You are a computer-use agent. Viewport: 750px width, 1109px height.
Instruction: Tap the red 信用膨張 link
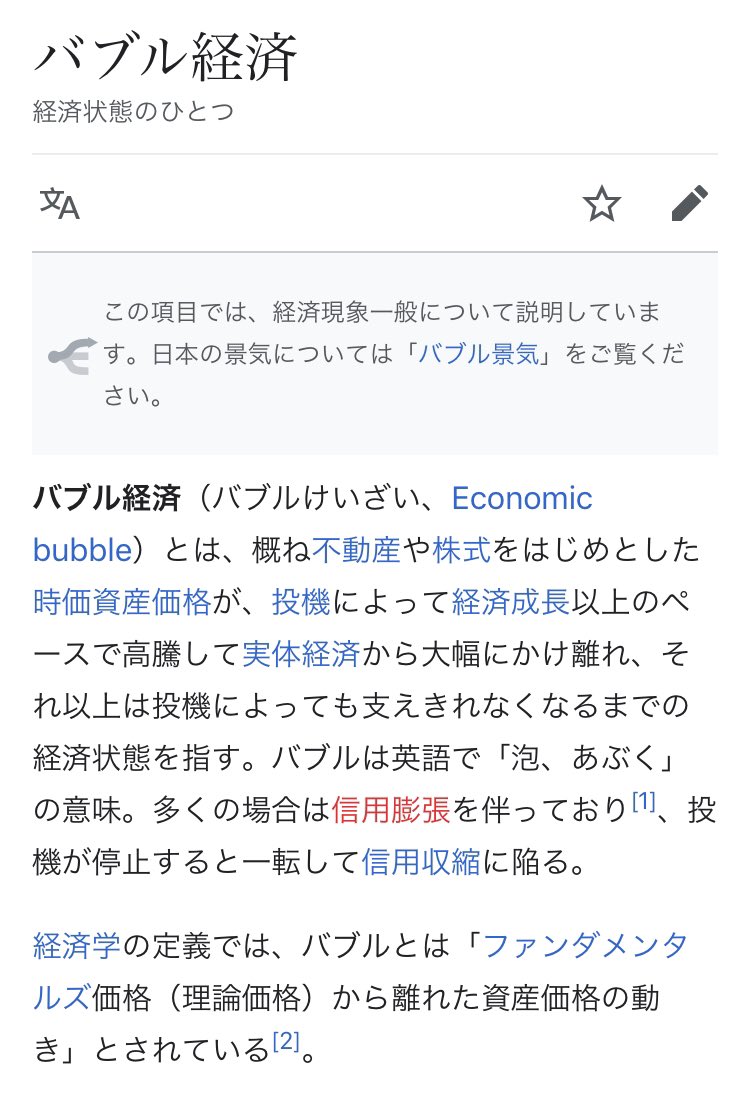391,810
